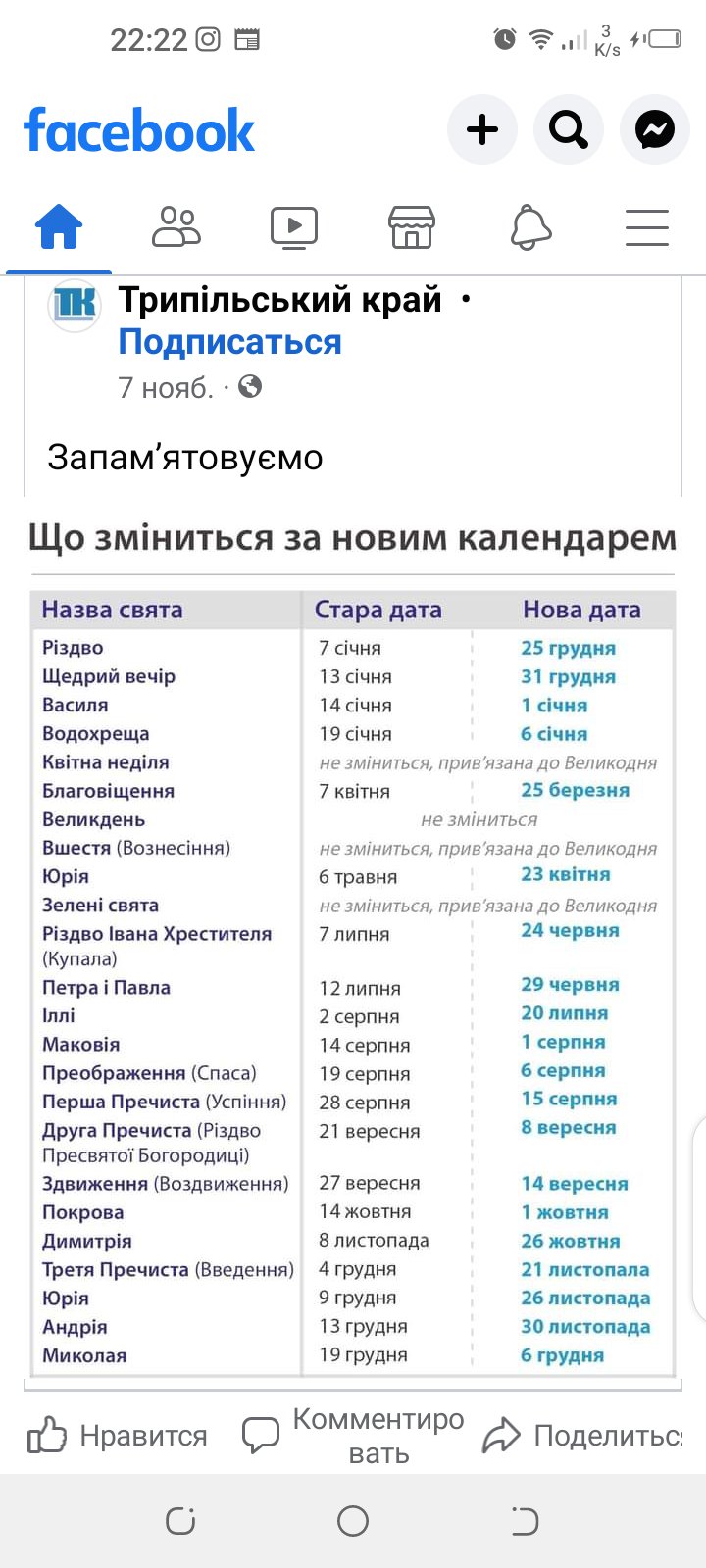Share the post with Поделиться
This screenshot has width=706, height=1568.
(x=582, y=1436)
